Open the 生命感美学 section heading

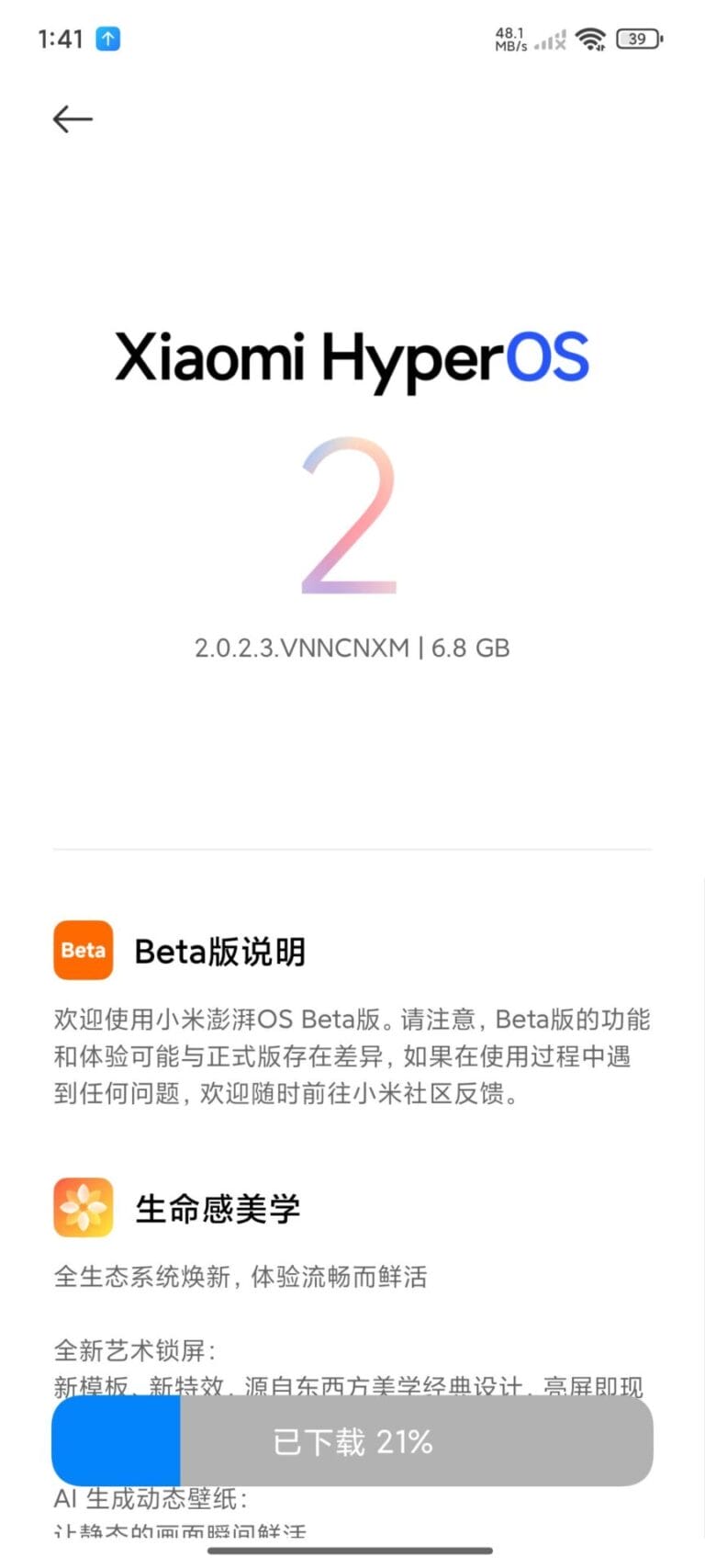(218, 1208)
